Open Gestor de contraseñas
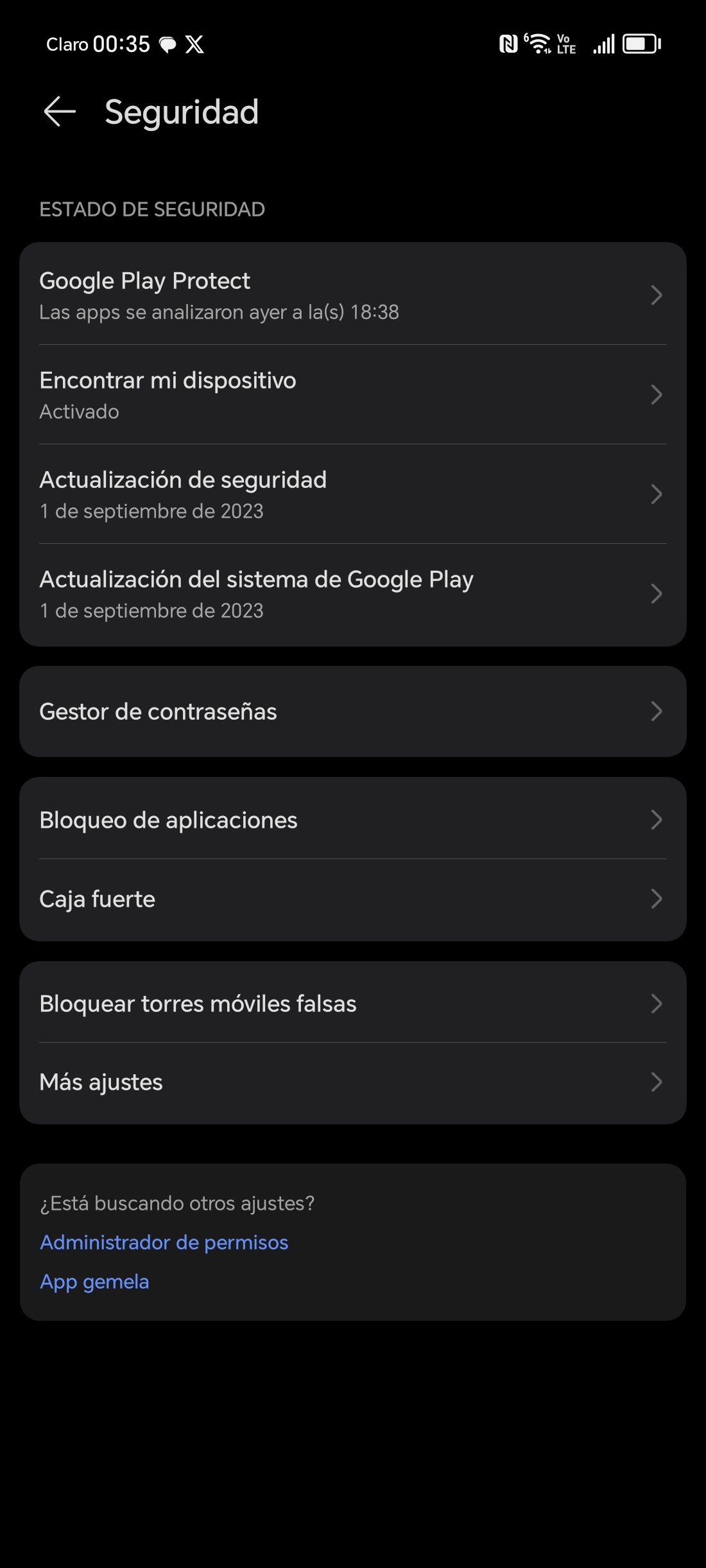 (x=353, y=711)
